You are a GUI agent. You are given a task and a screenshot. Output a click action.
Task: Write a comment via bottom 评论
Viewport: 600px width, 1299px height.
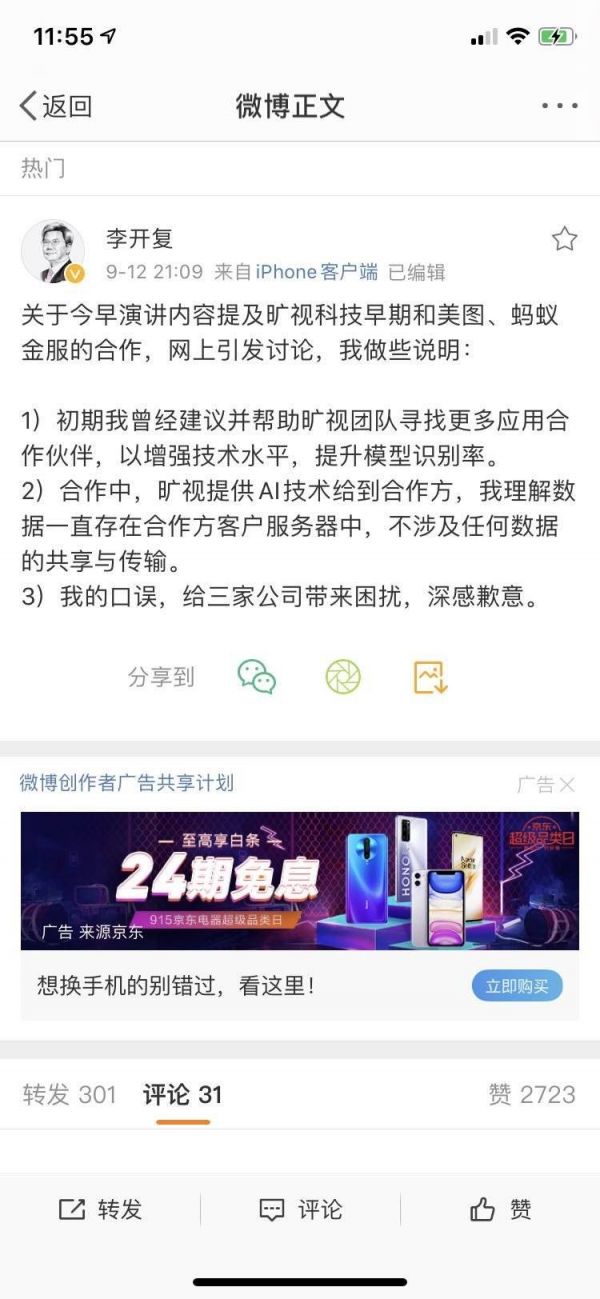[300, 1210]
